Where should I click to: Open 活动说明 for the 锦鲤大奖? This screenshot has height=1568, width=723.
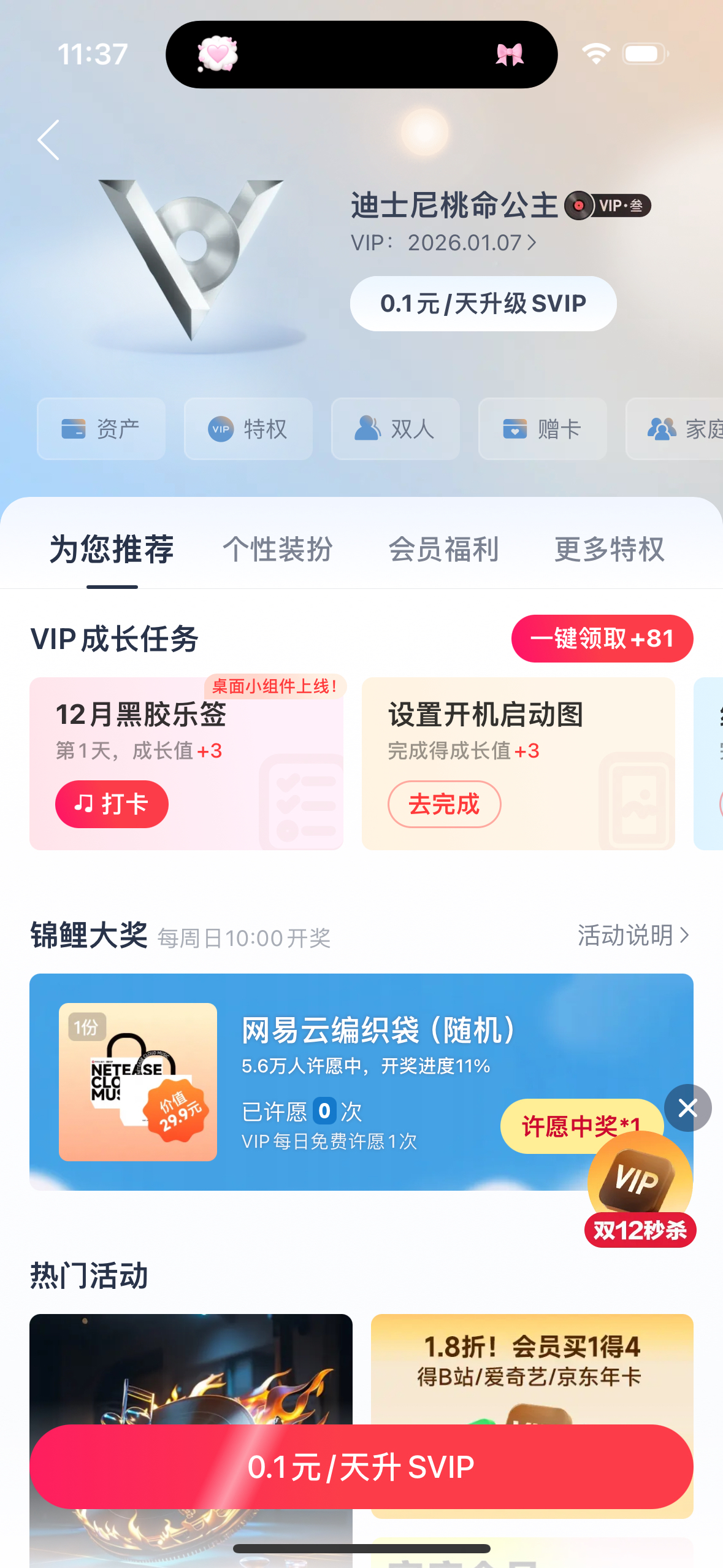633,936
